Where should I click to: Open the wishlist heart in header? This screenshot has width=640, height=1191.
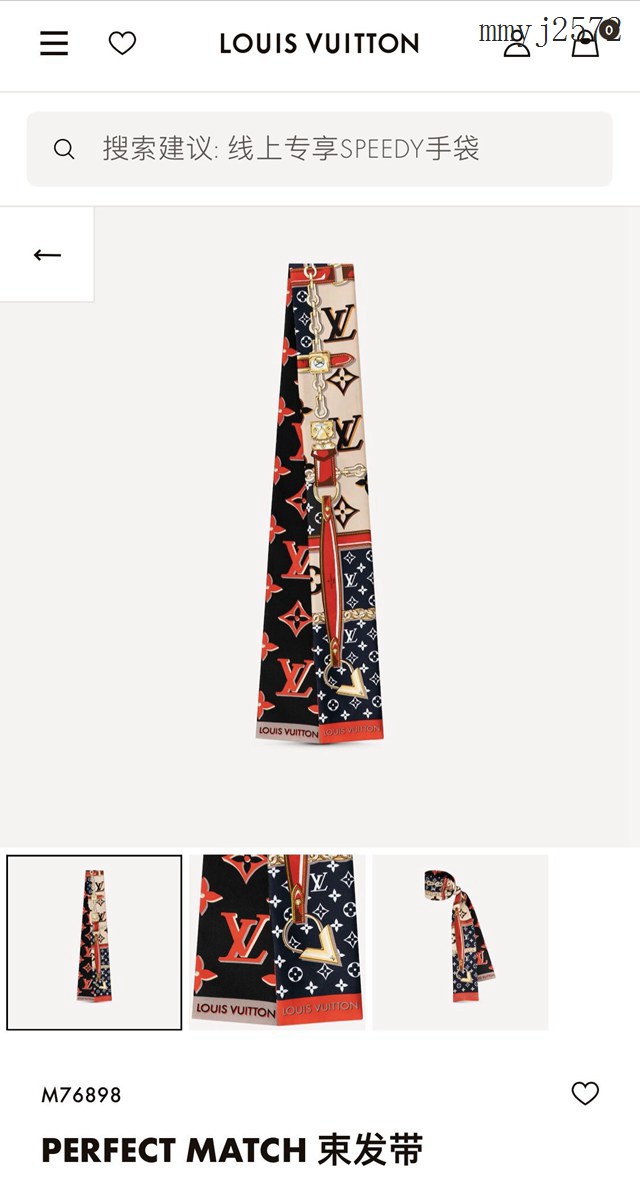[x=122, y=43]
